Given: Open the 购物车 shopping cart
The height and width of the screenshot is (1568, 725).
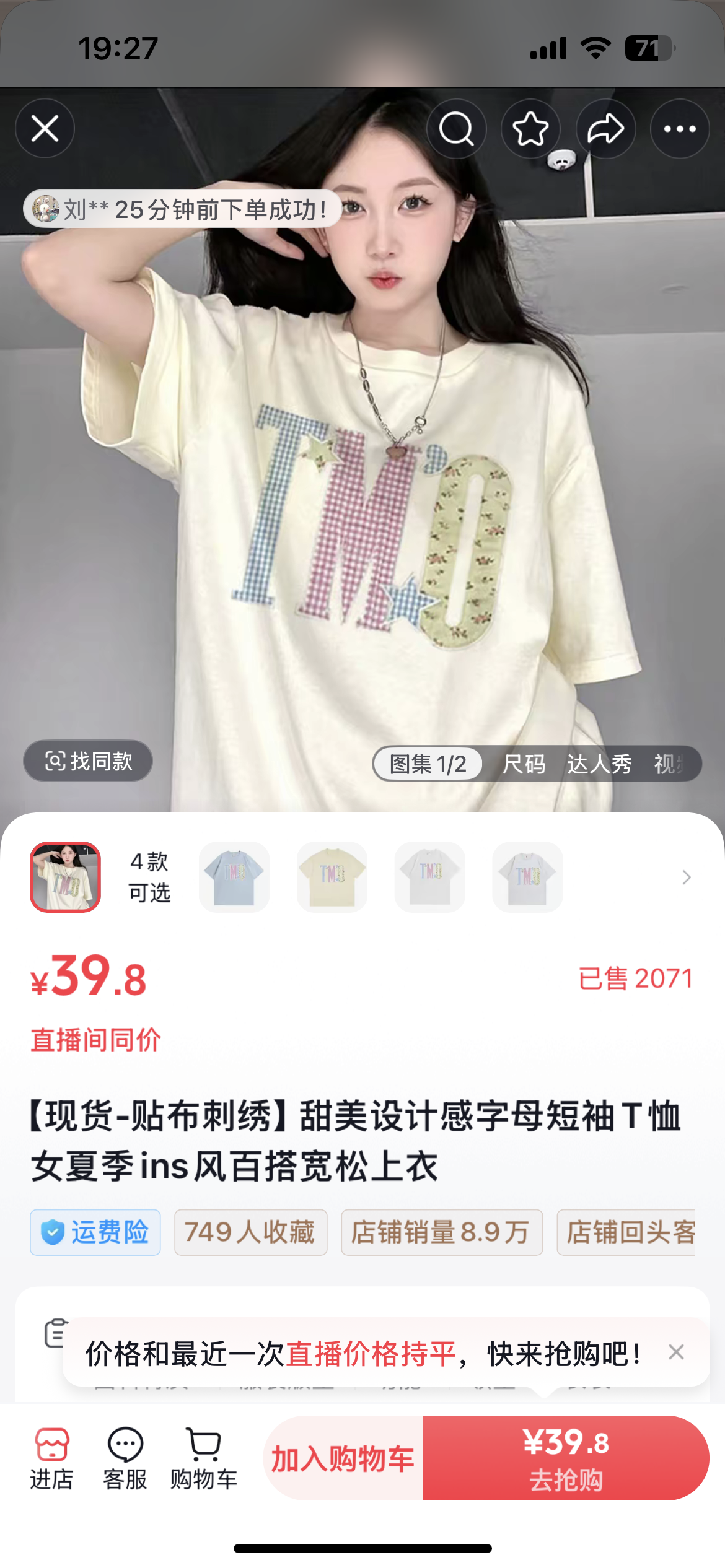Looking at the screenshot, I should point(204,1458).
